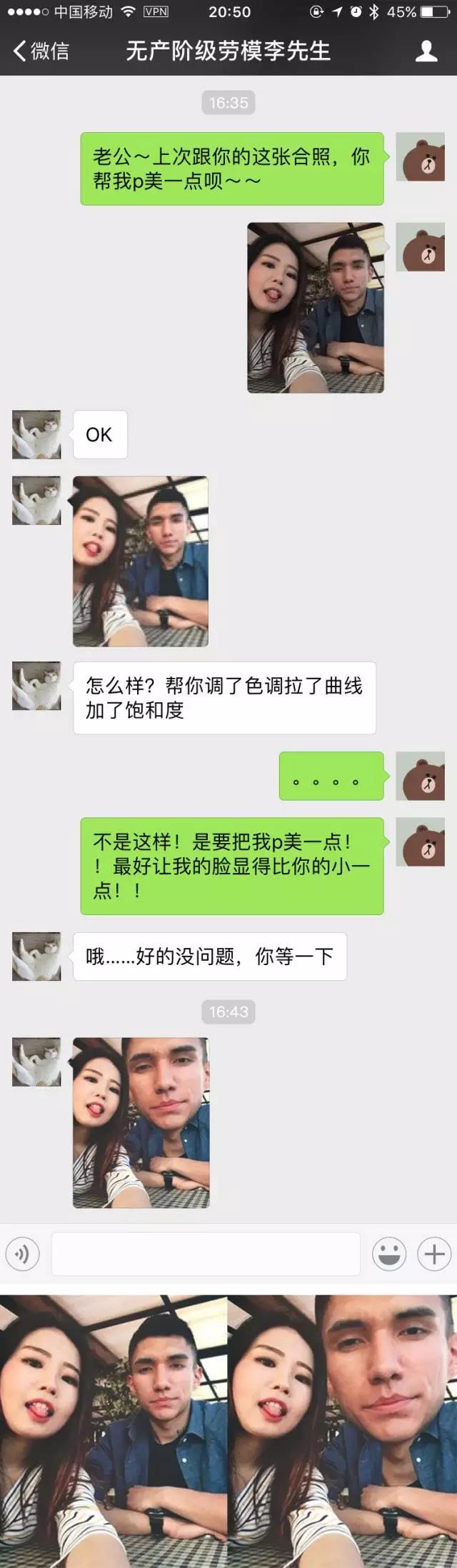The width and height of the screenshot is (457, 1568).
Task: Open the edited photo sent after OK
Action: [141, 561]
